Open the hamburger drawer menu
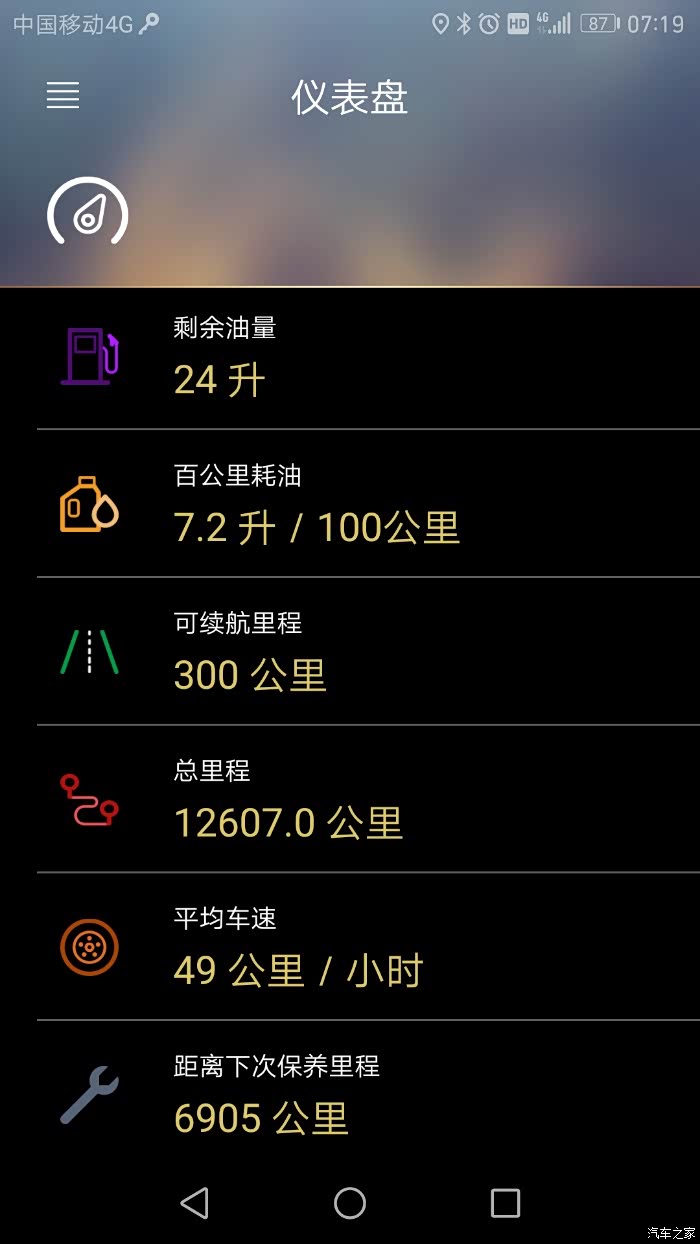 pos(62,96)
